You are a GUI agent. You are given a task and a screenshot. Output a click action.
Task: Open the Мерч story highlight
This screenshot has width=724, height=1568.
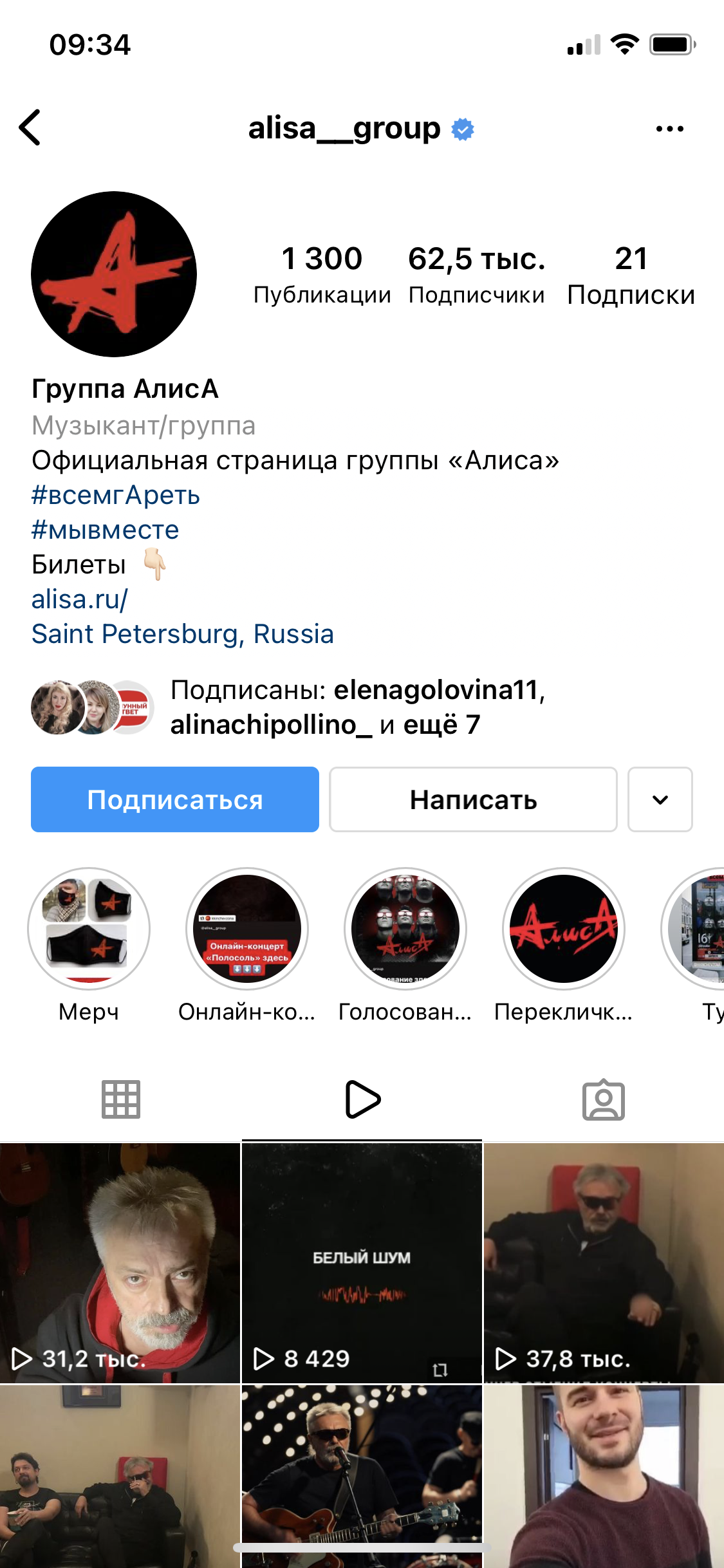pyautogui.click(x=89, y=929)
